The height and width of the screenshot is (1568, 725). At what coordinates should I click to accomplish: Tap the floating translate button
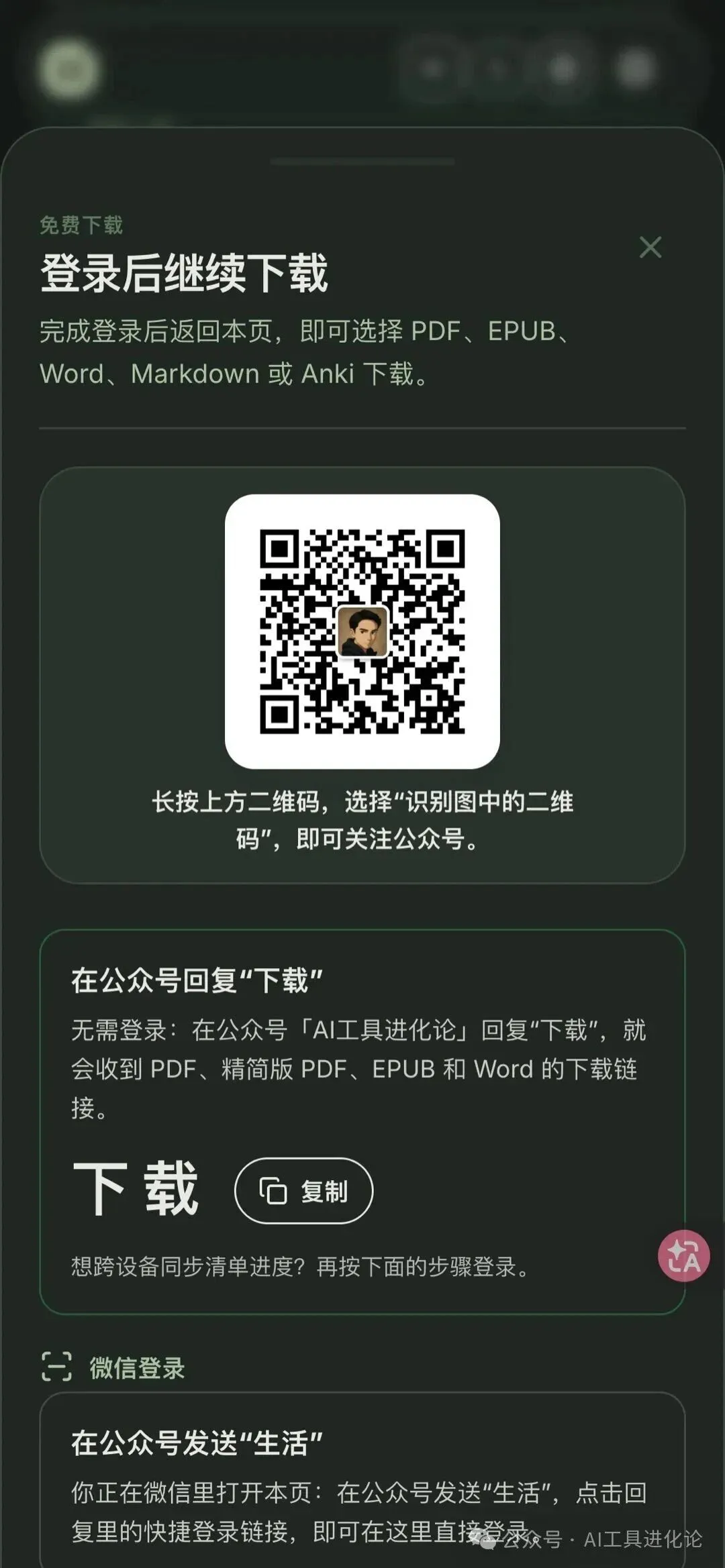tap(683, 1255)
